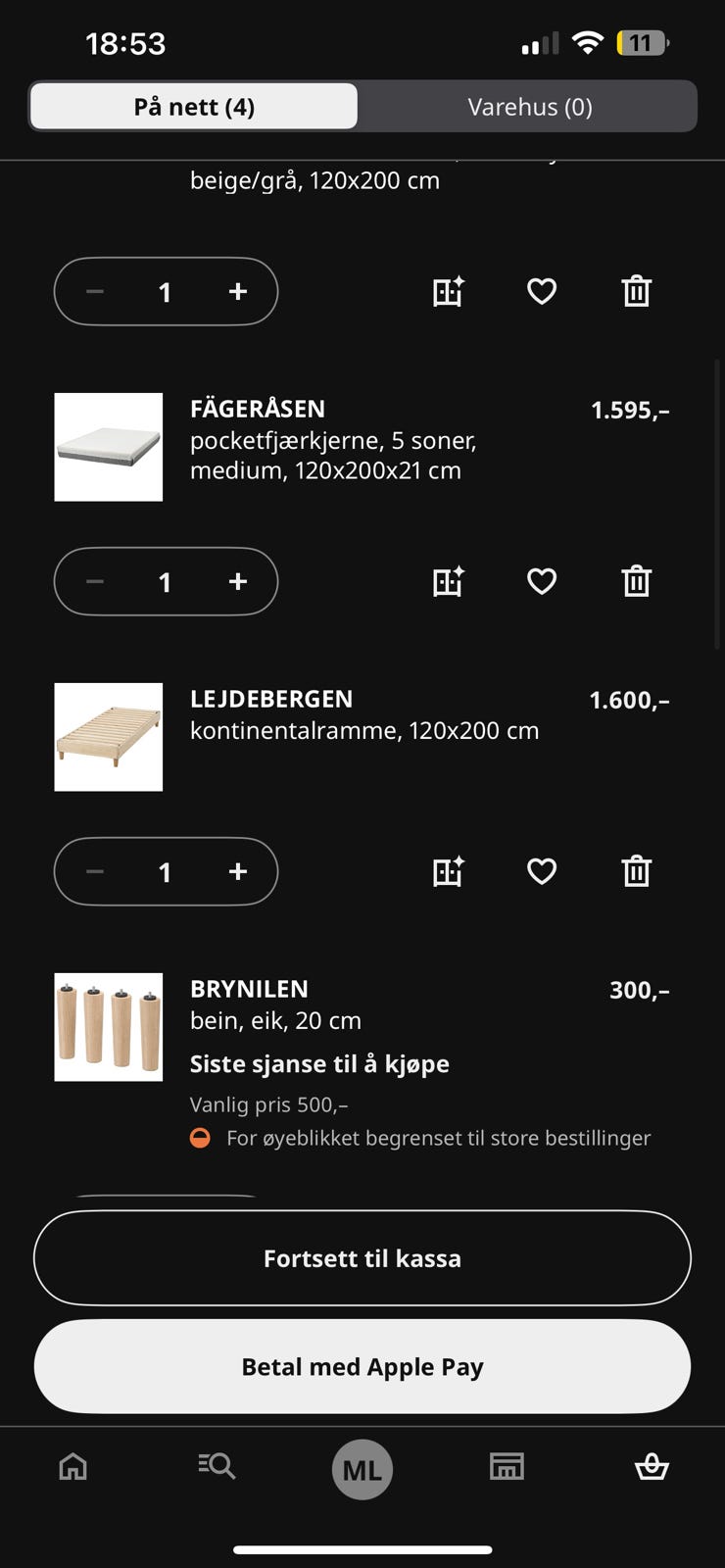
Task: Increase LEJDEBERGEN quantity with the plus control
Action: point(237,871)
